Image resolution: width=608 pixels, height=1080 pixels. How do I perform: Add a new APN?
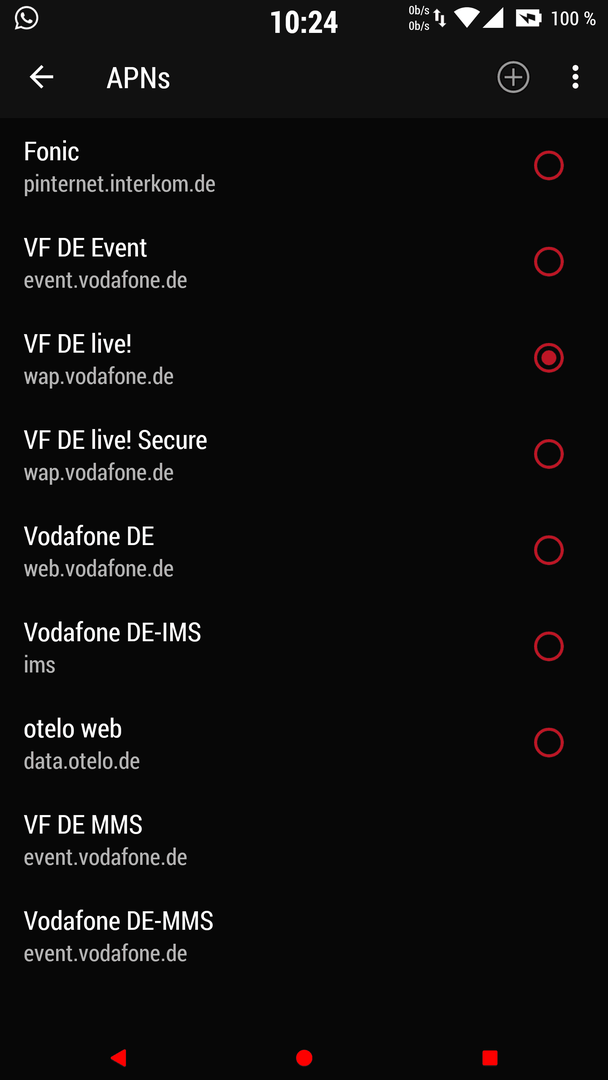pyautogui.click(x=513, y=78)
